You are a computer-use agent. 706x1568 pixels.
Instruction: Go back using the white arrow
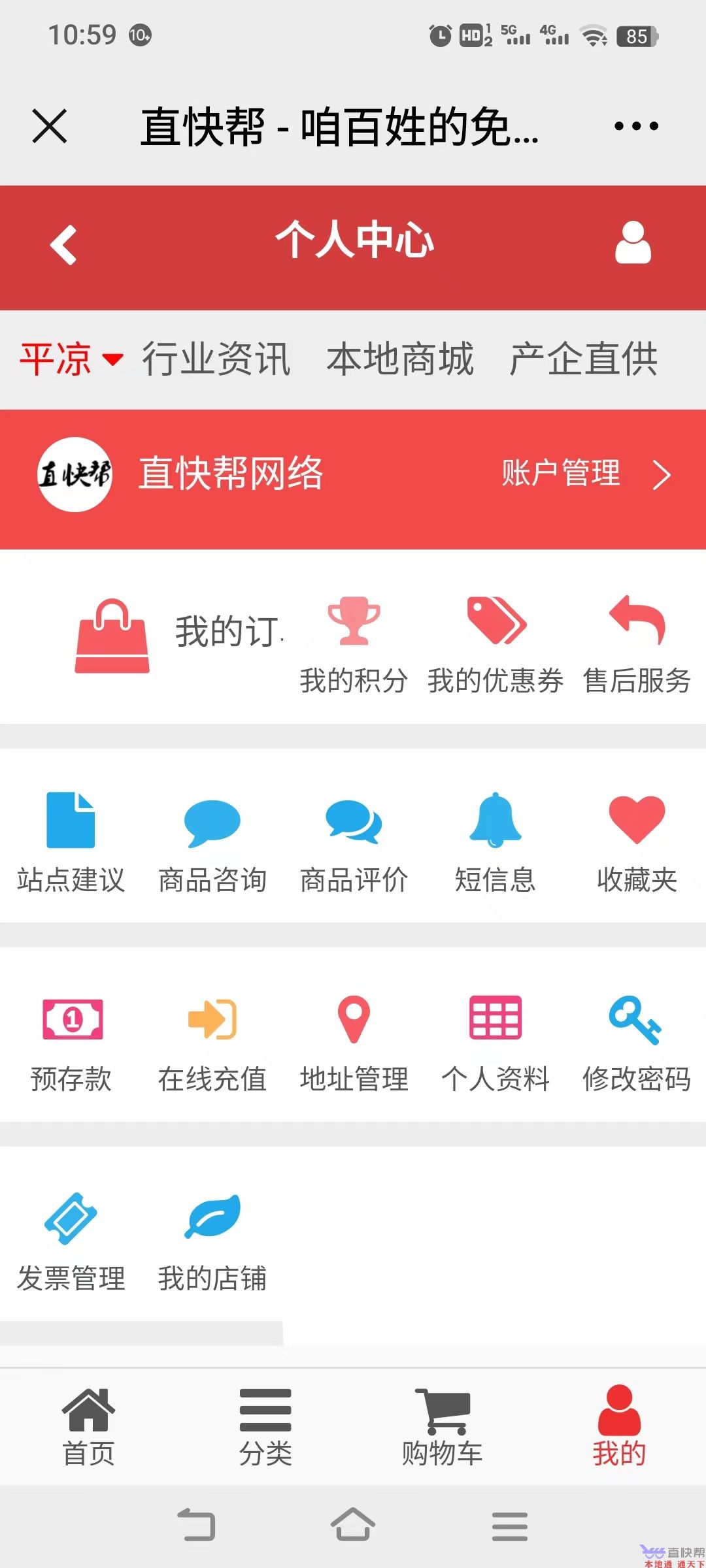click(64, 245)
